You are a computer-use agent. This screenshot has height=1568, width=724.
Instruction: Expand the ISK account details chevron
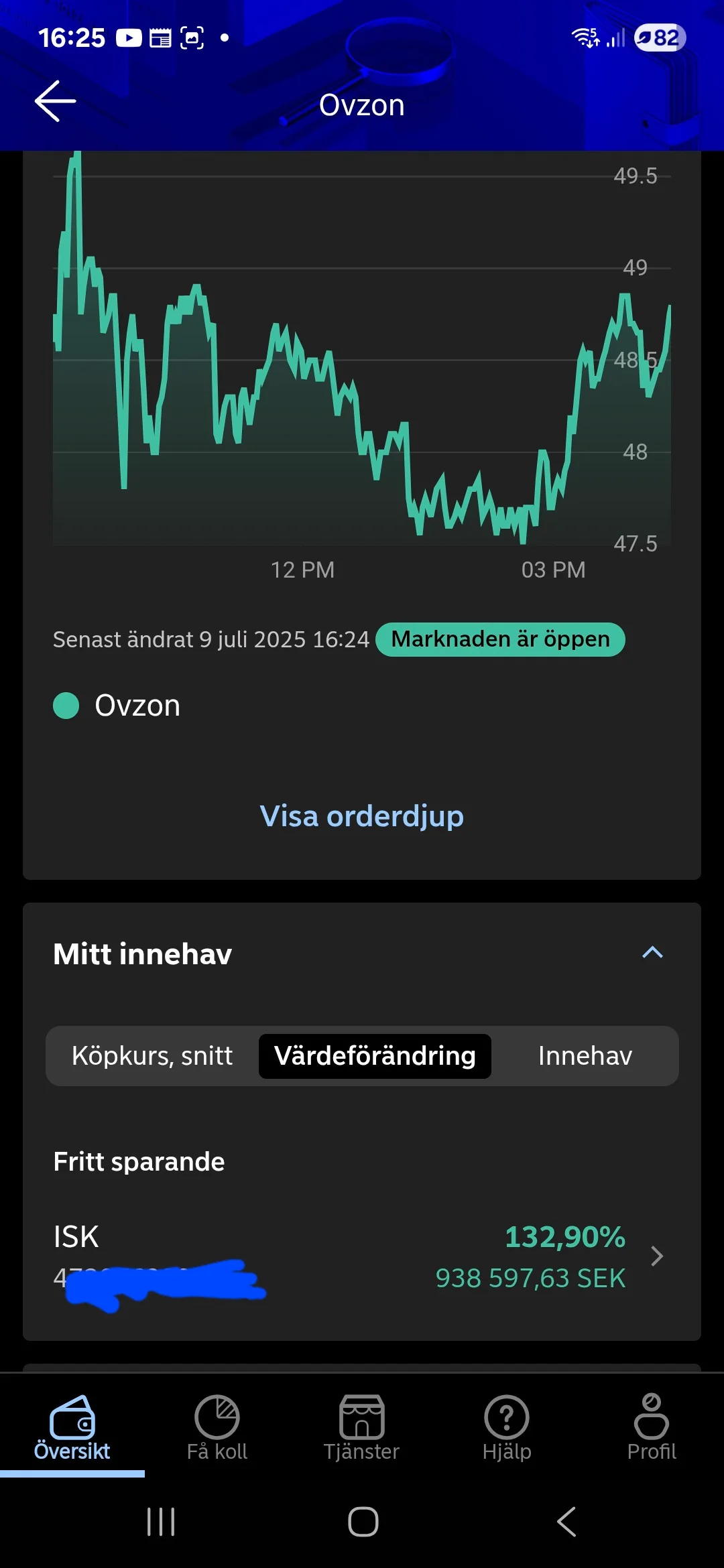(656, 1256)
